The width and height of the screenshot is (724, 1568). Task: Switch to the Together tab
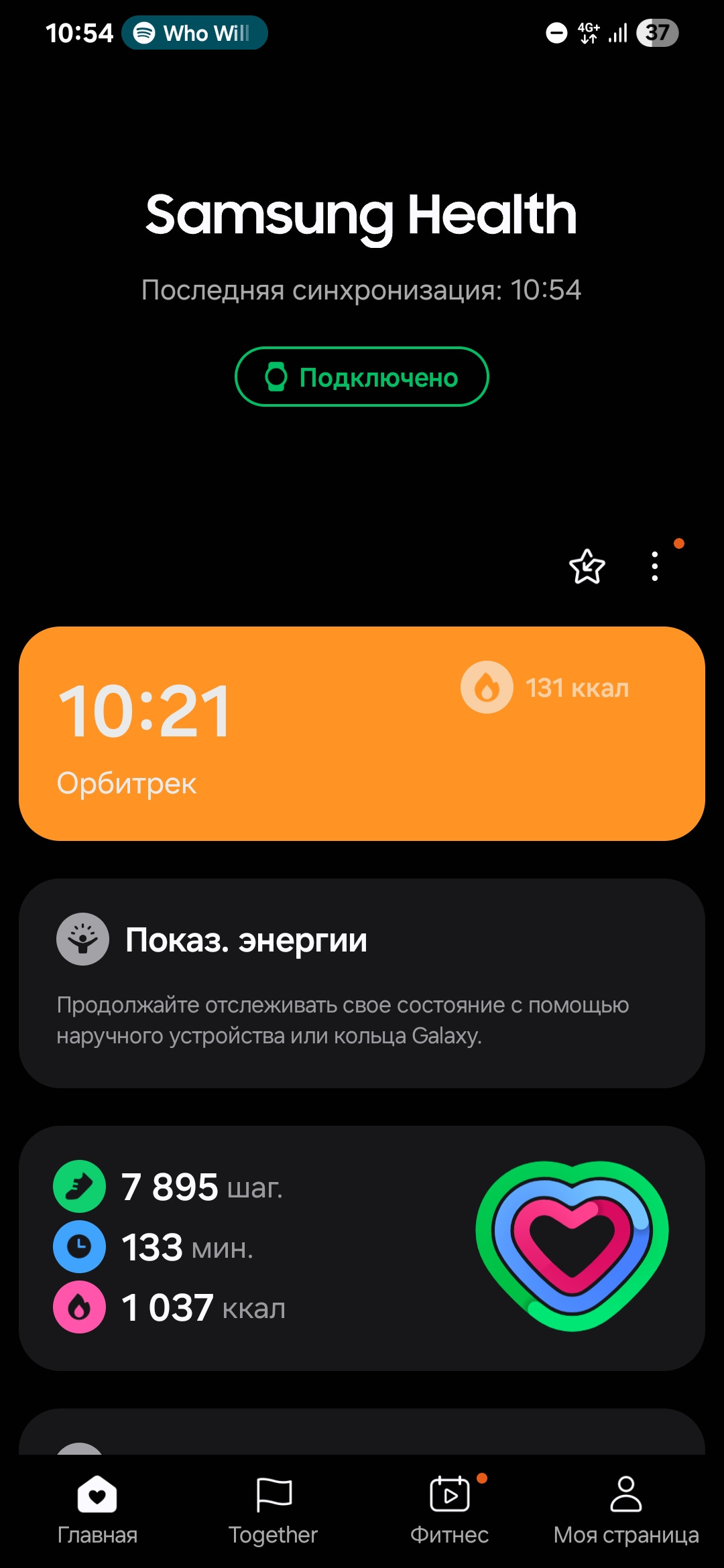point(274,1508)
